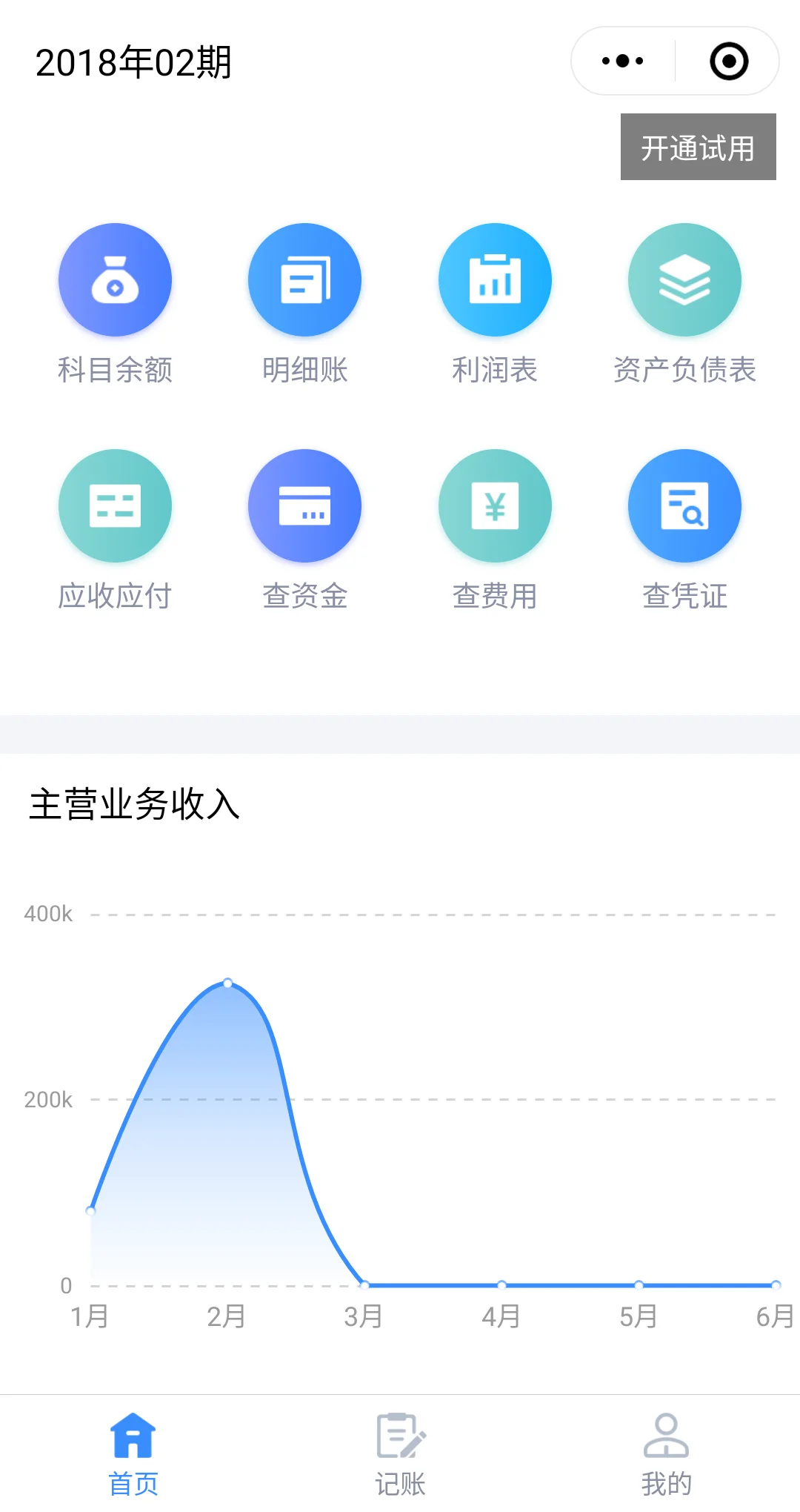This screenshot has height=1512, width=800.
Task: Open the 资产负债表 balance sheet
Action: [684, 280]
